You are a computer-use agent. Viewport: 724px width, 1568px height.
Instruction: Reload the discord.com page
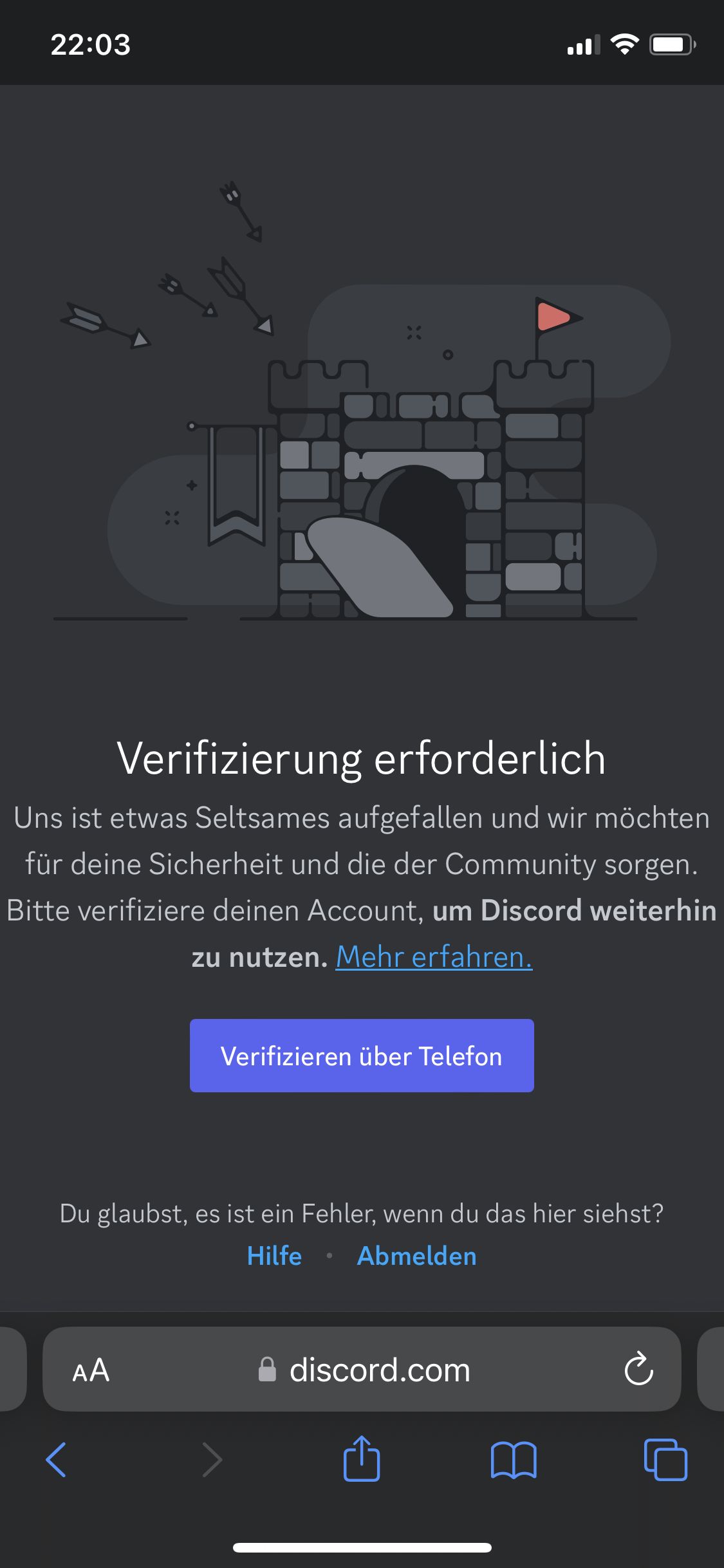[638, 1368]
